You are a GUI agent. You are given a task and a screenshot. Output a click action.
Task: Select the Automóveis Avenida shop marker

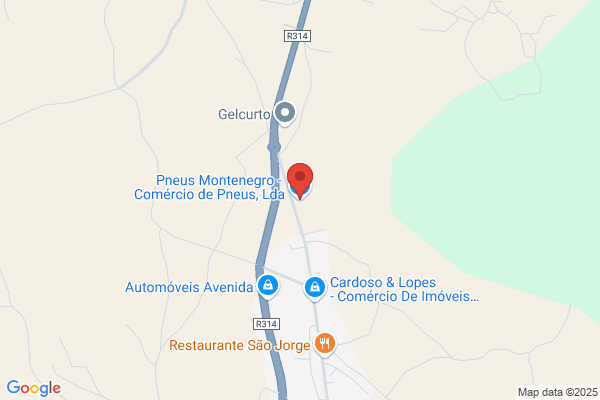tap(268, 287)
